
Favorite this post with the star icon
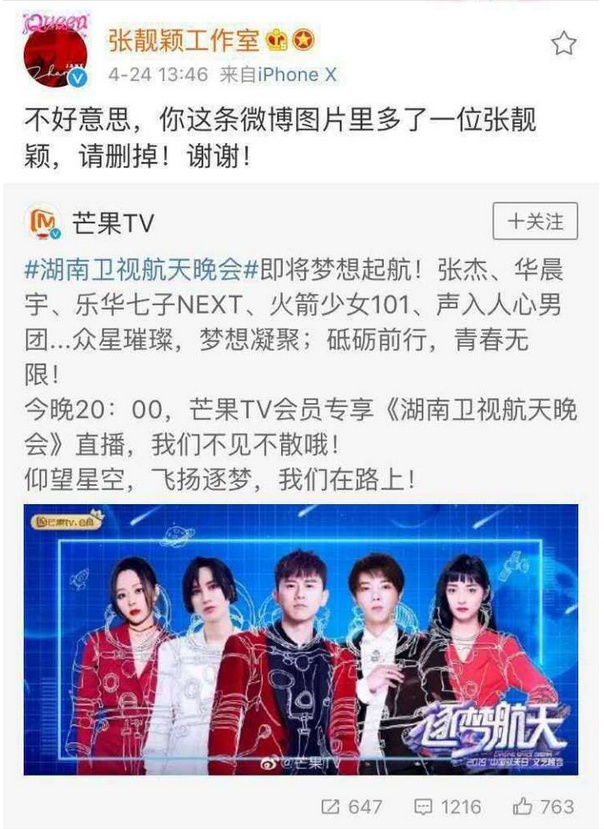[x=566, y=43]
